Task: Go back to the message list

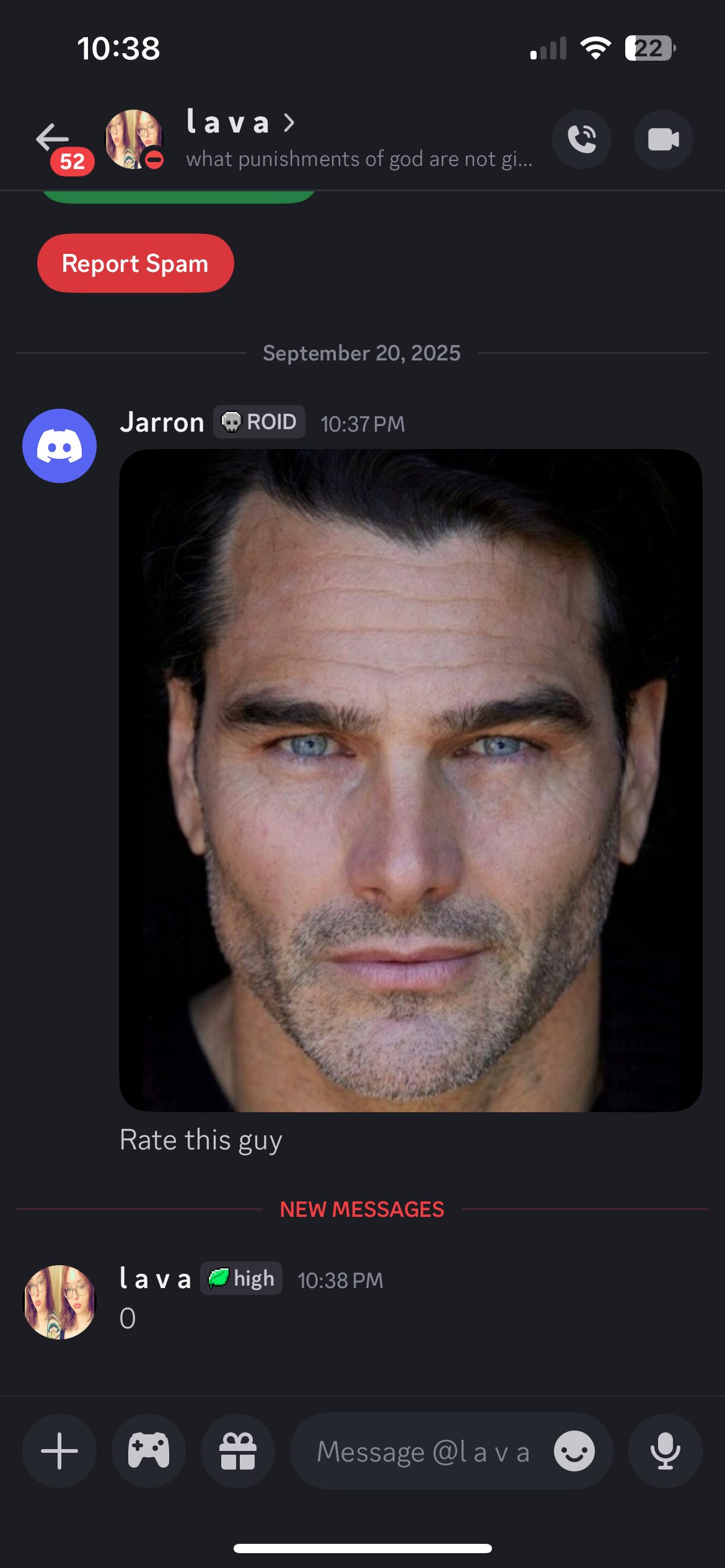Action: point(53,137)
